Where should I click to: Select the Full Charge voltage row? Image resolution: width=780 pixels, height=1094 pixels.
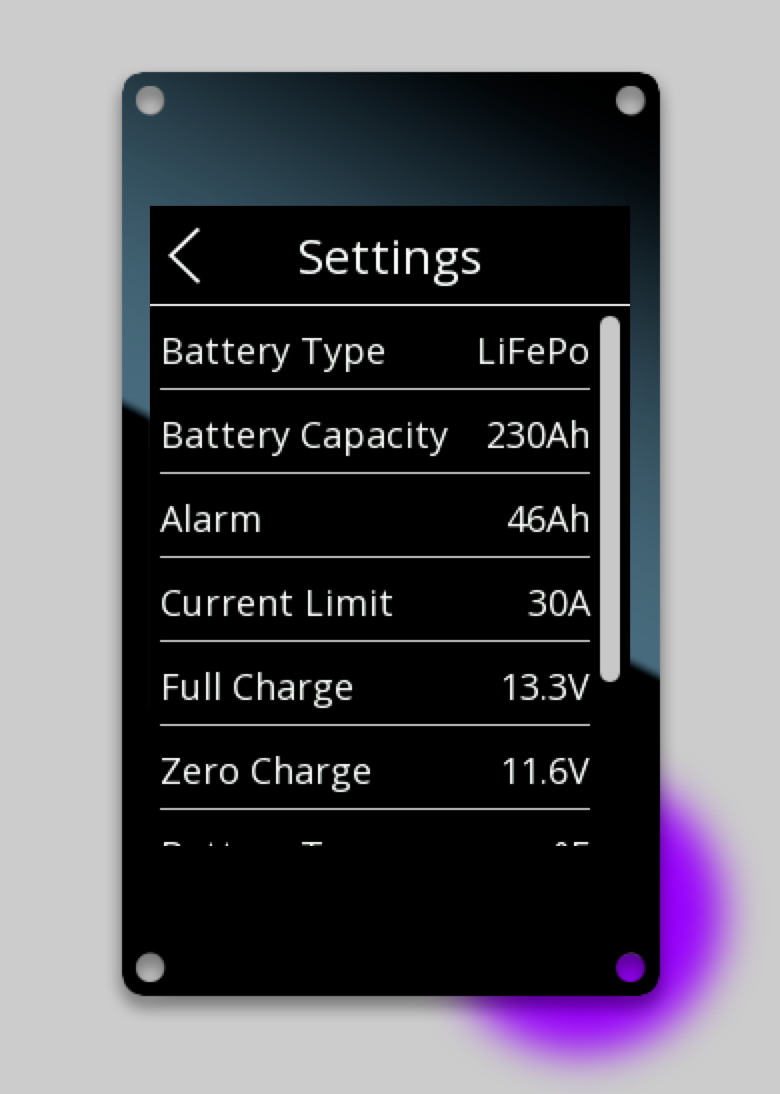pyautogui.click(x=375, y=688)
